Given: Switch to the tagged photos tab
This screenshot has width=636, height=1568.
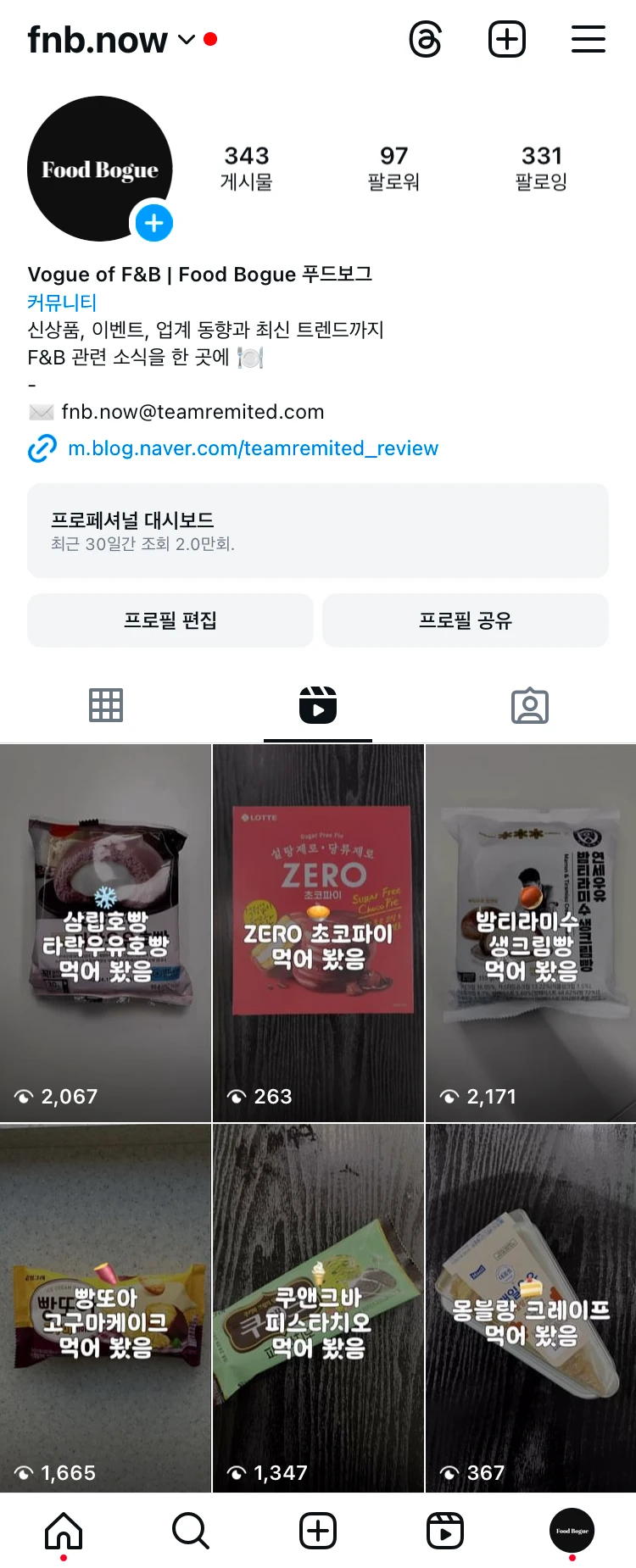Looking at the screenshot, I should click(530, 705).
